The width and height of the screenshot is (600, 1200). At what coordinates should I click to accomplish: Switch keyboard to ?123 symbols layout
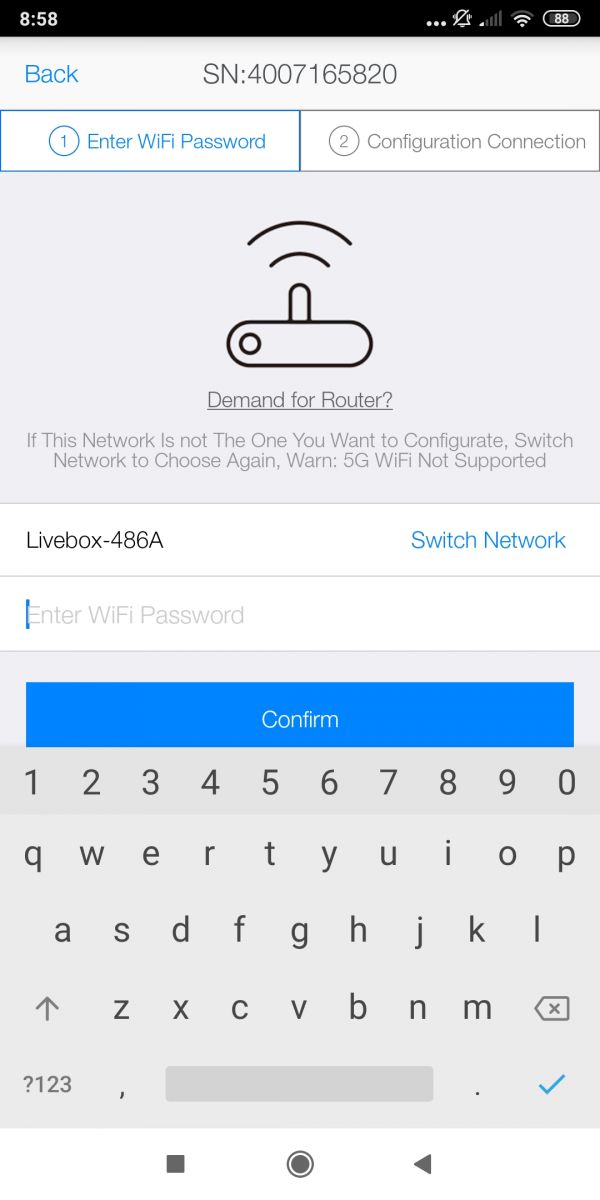coord(47,1084)
